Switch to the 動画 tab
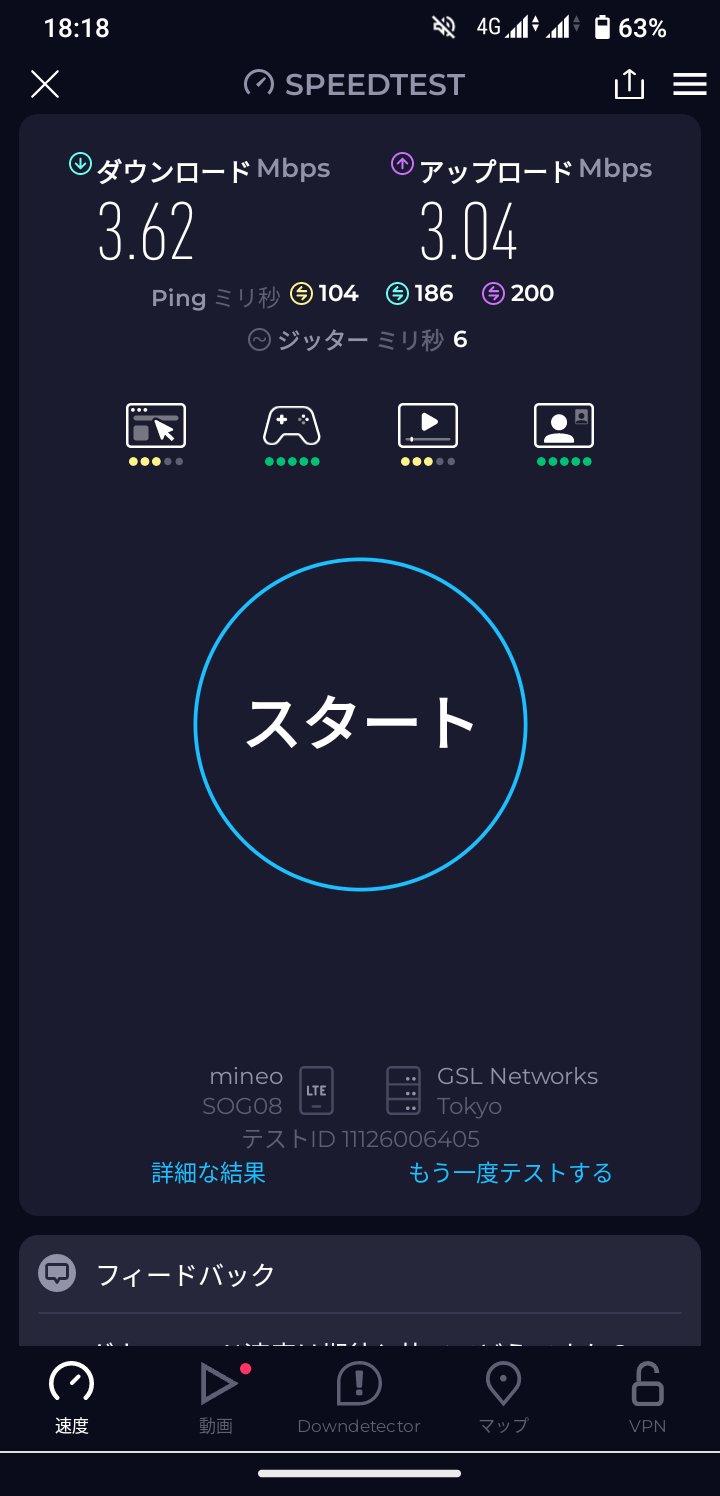Image resolution: width=720 pixels, height=1496 pixels. tap(216, 1398)
